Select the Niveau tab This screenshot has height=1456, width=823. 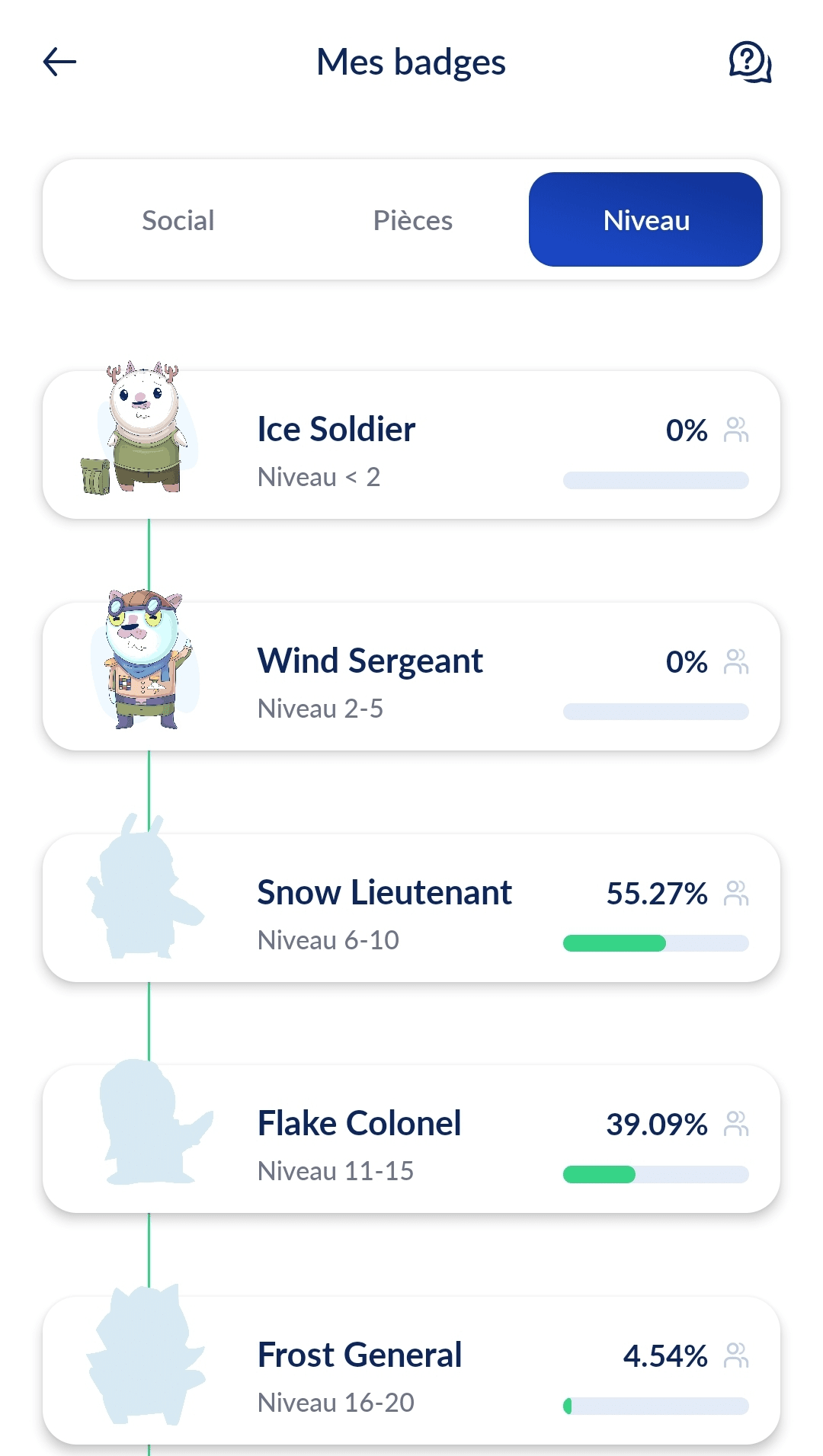pyautogui.click(x=645, y=220)
